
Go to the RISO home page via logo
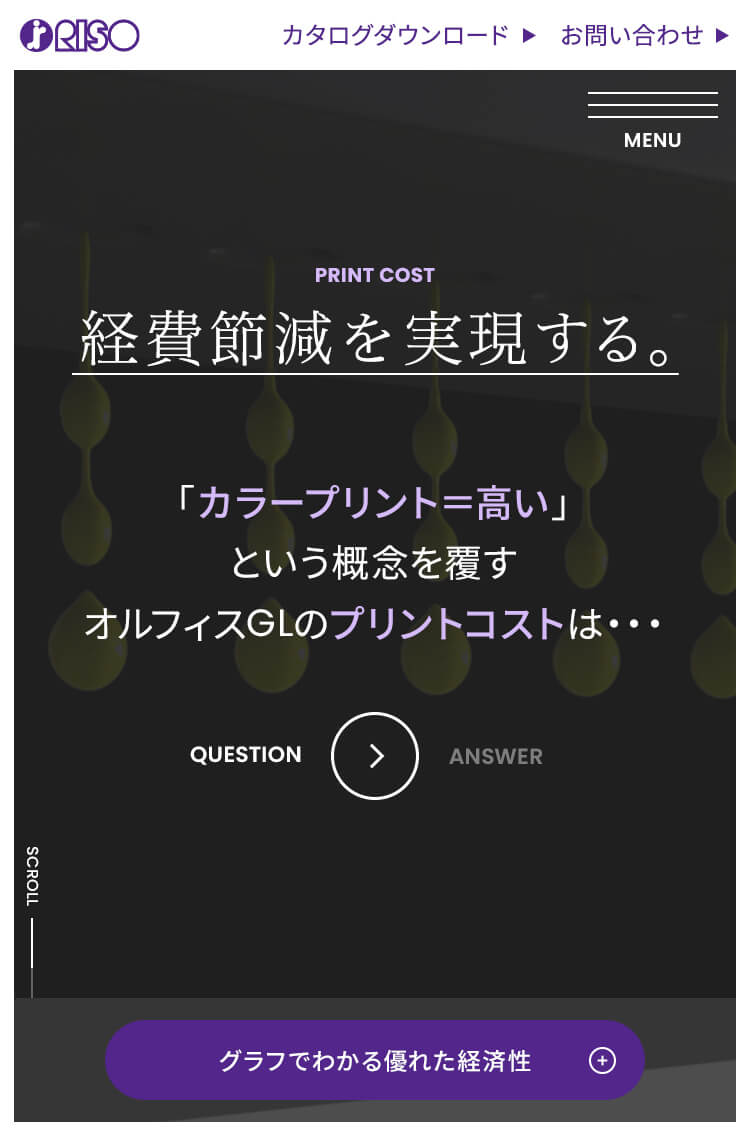coord(80,36)
